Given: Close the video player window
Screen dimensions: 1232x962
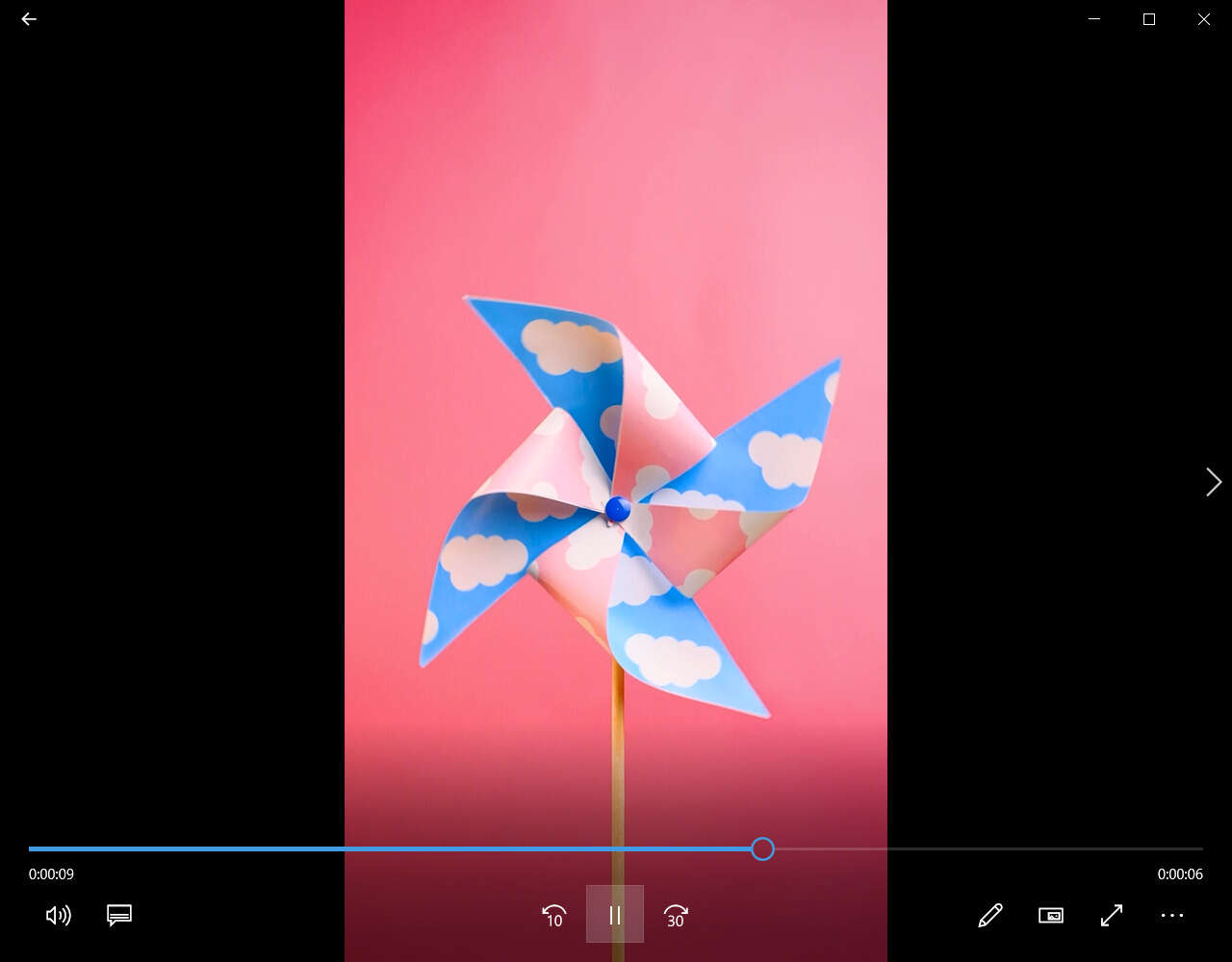Looking at the screenshot, I should [x=1203, y=19].
